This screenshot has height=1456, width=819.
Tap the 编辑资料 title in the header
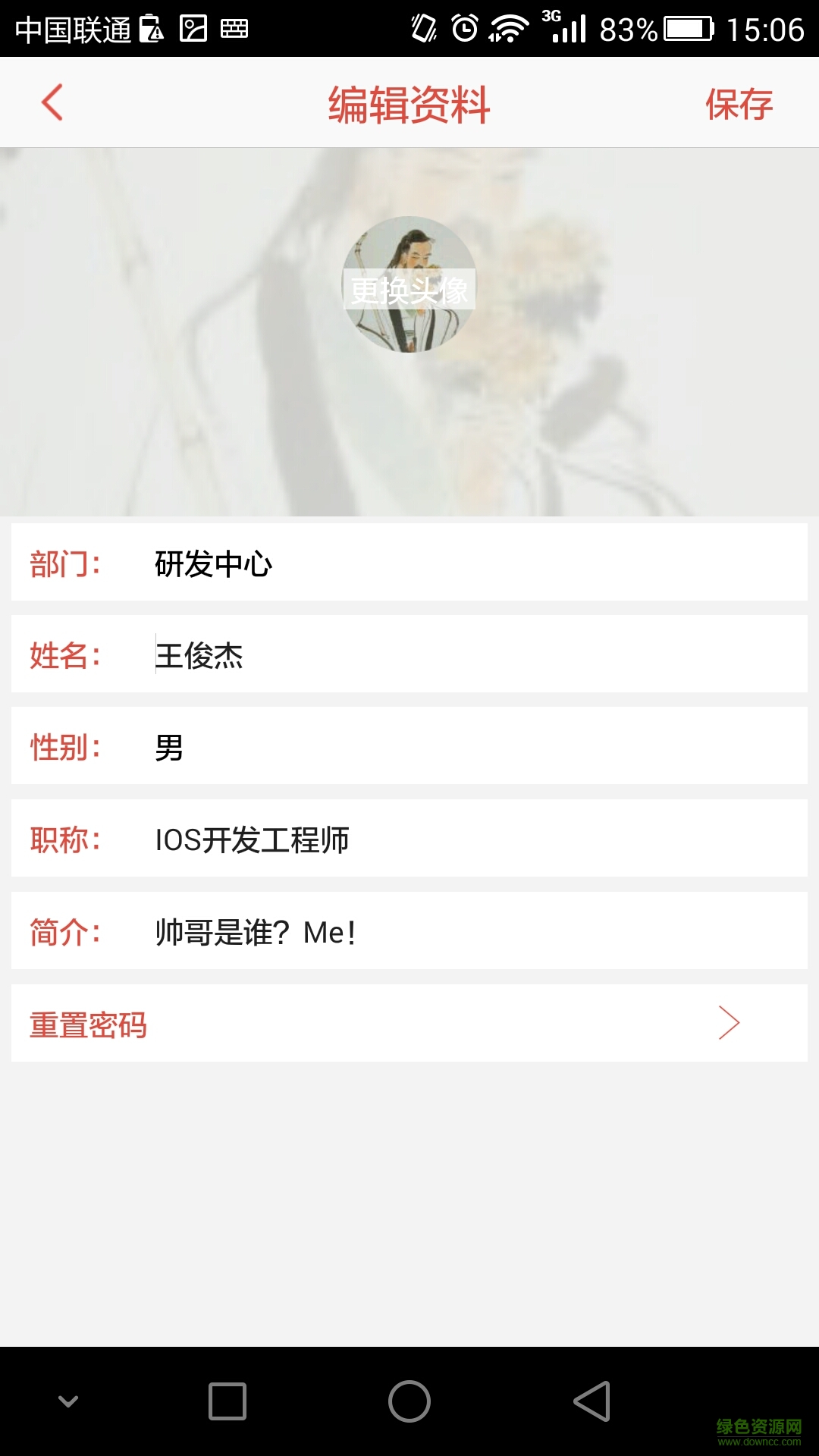tap(409, 104)
